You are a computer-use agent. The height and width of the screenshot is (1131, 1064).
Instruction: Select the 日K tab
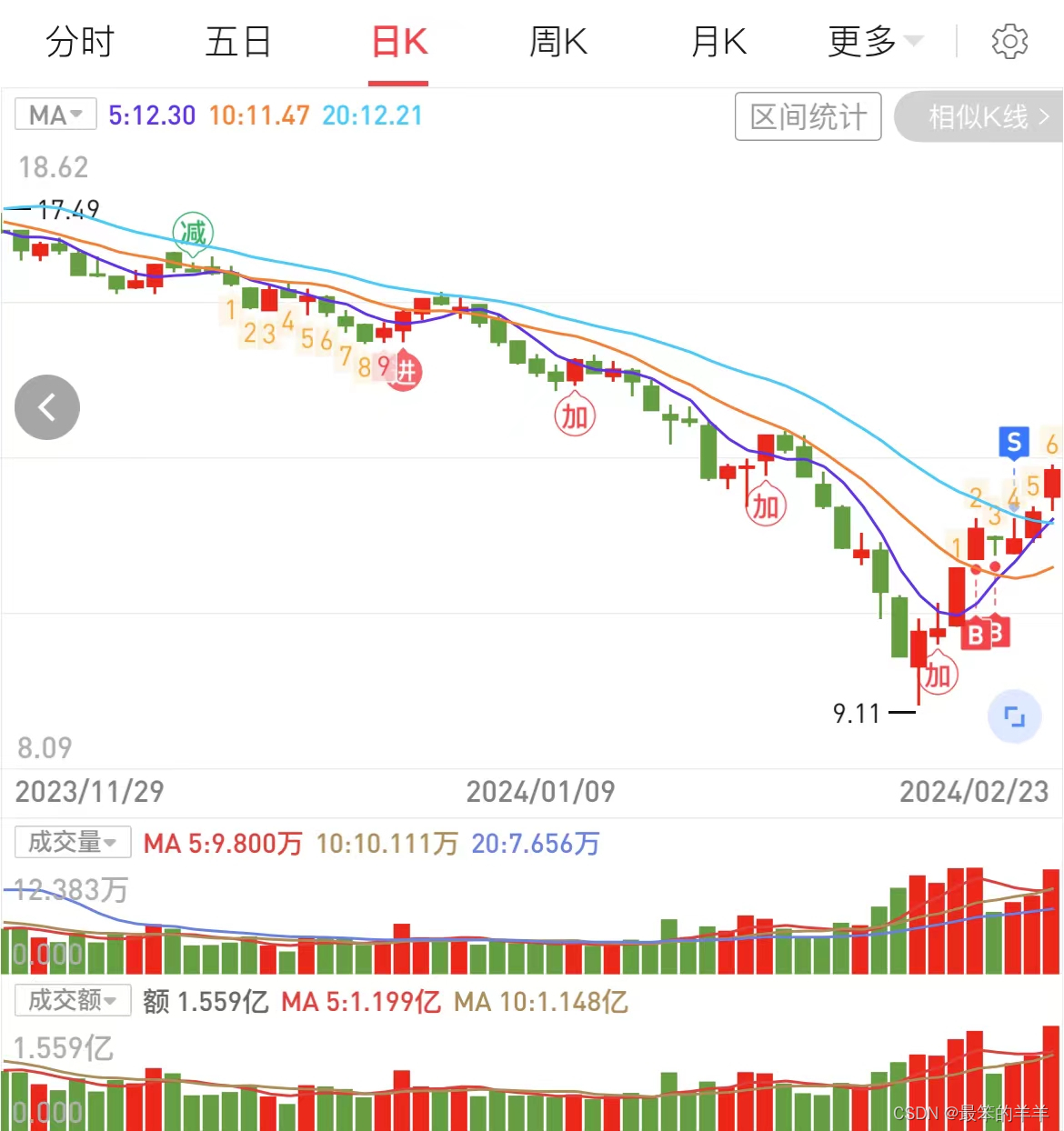pos(398,42)
